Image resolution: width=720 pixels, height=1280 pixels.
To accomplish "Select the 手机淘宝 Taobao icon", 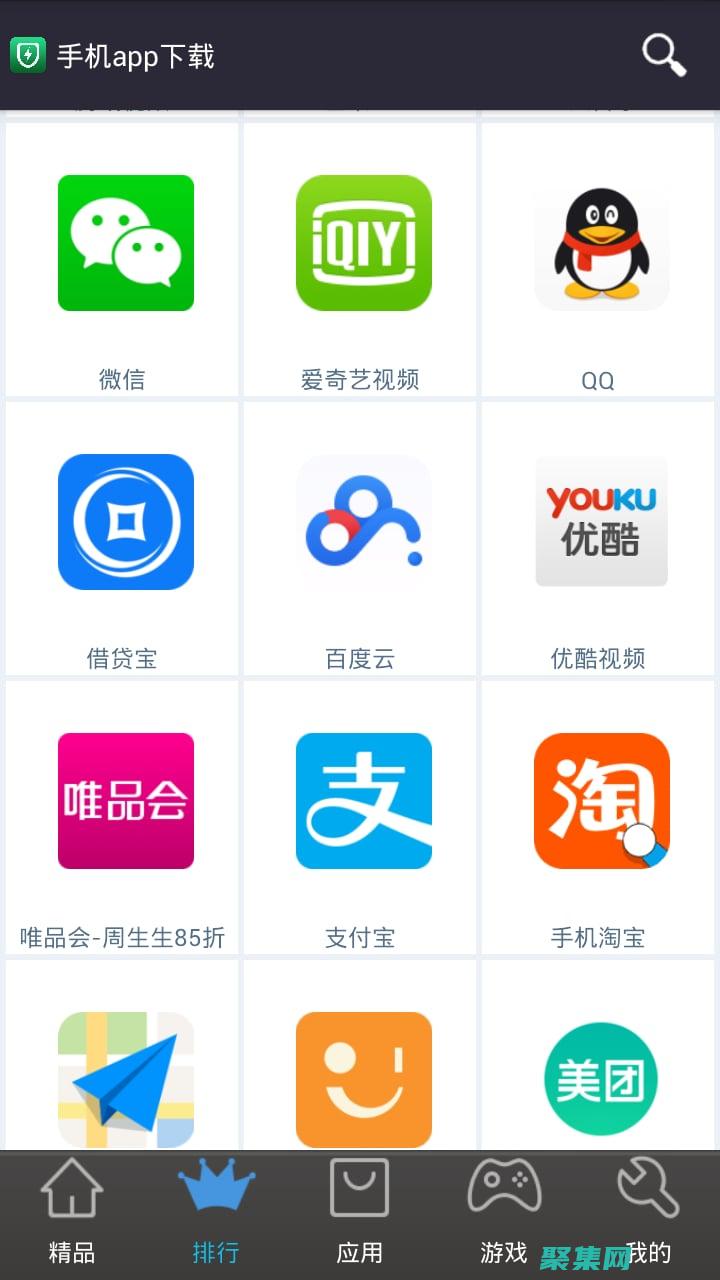I will 601,801.
